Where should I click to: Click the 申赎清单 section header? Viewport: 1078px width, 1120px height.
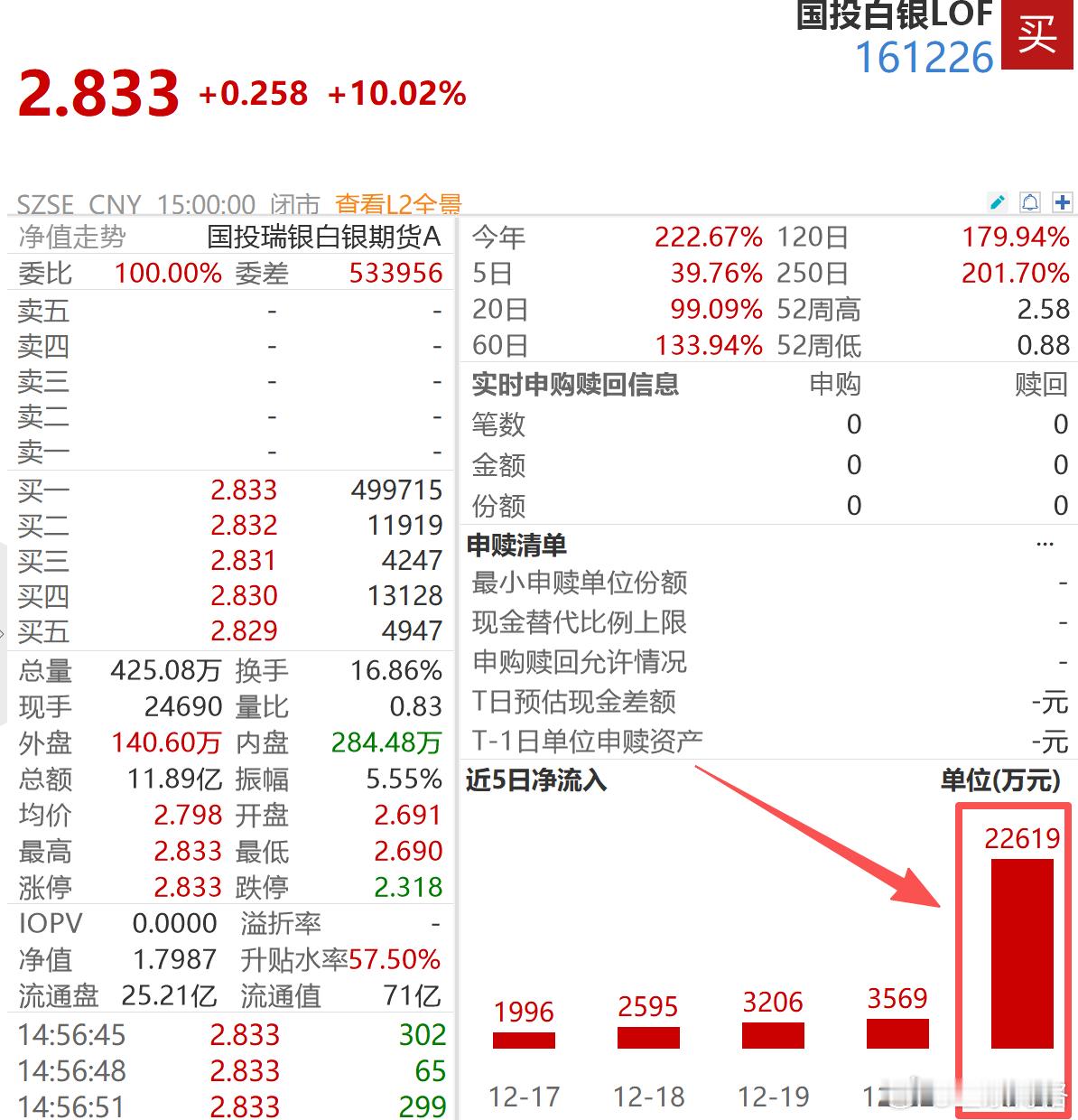516,546
